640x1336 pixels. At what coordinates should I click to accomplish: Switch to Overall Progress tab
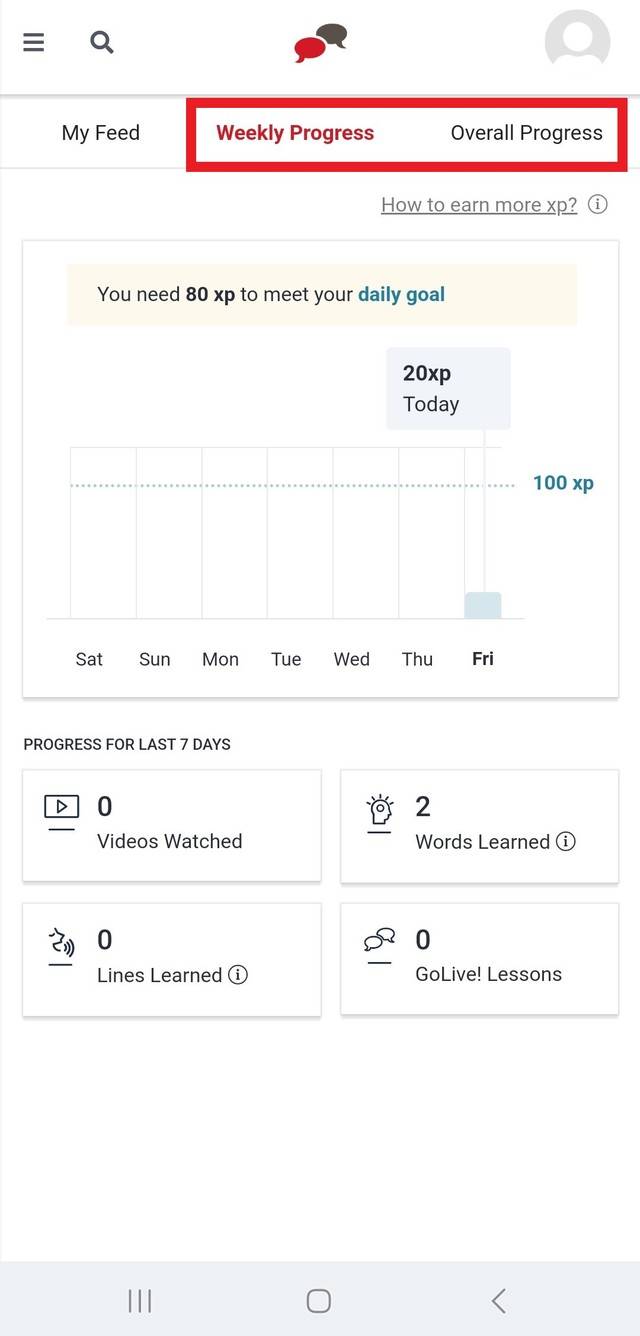click(x=527, y=133)
